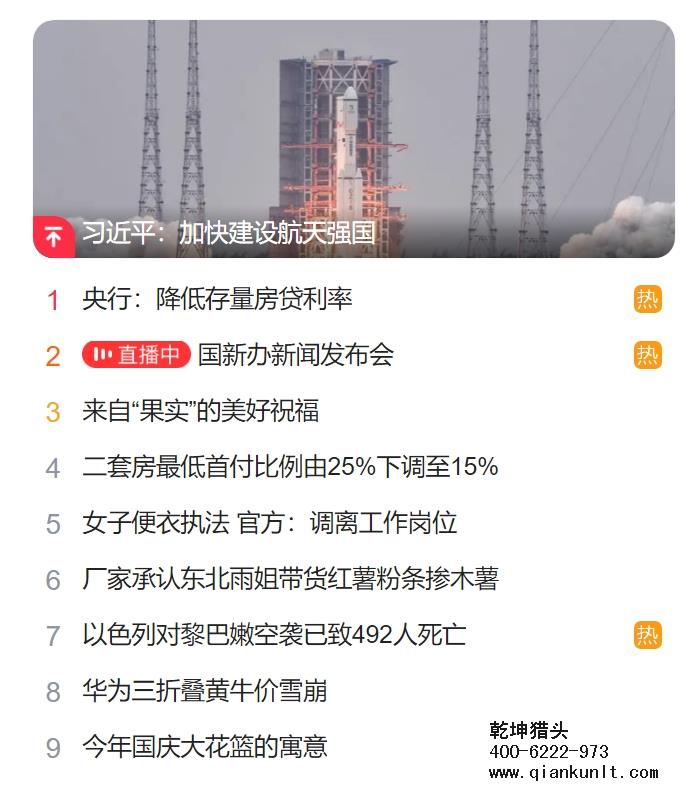Open topic 以色列对黎巴嫩空袭已致492人死亡
The image size is (684, 797).
point(274,635)
